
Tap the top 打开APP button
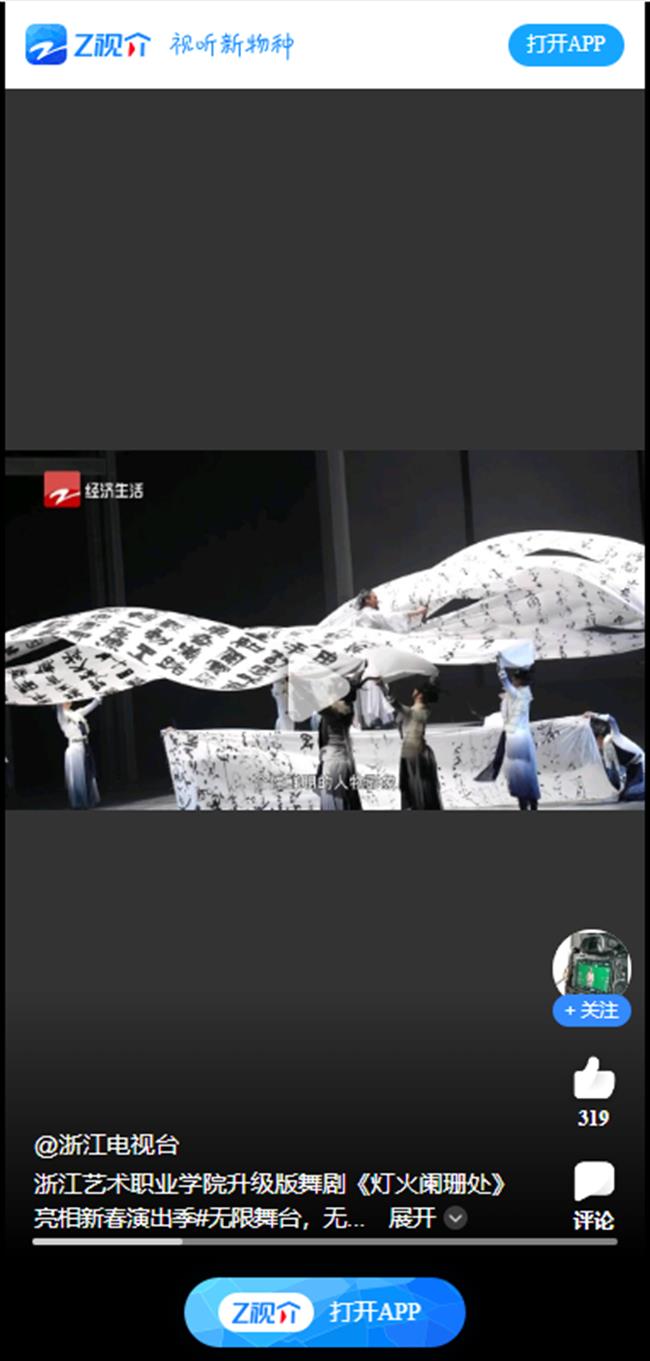coord(565,45)
